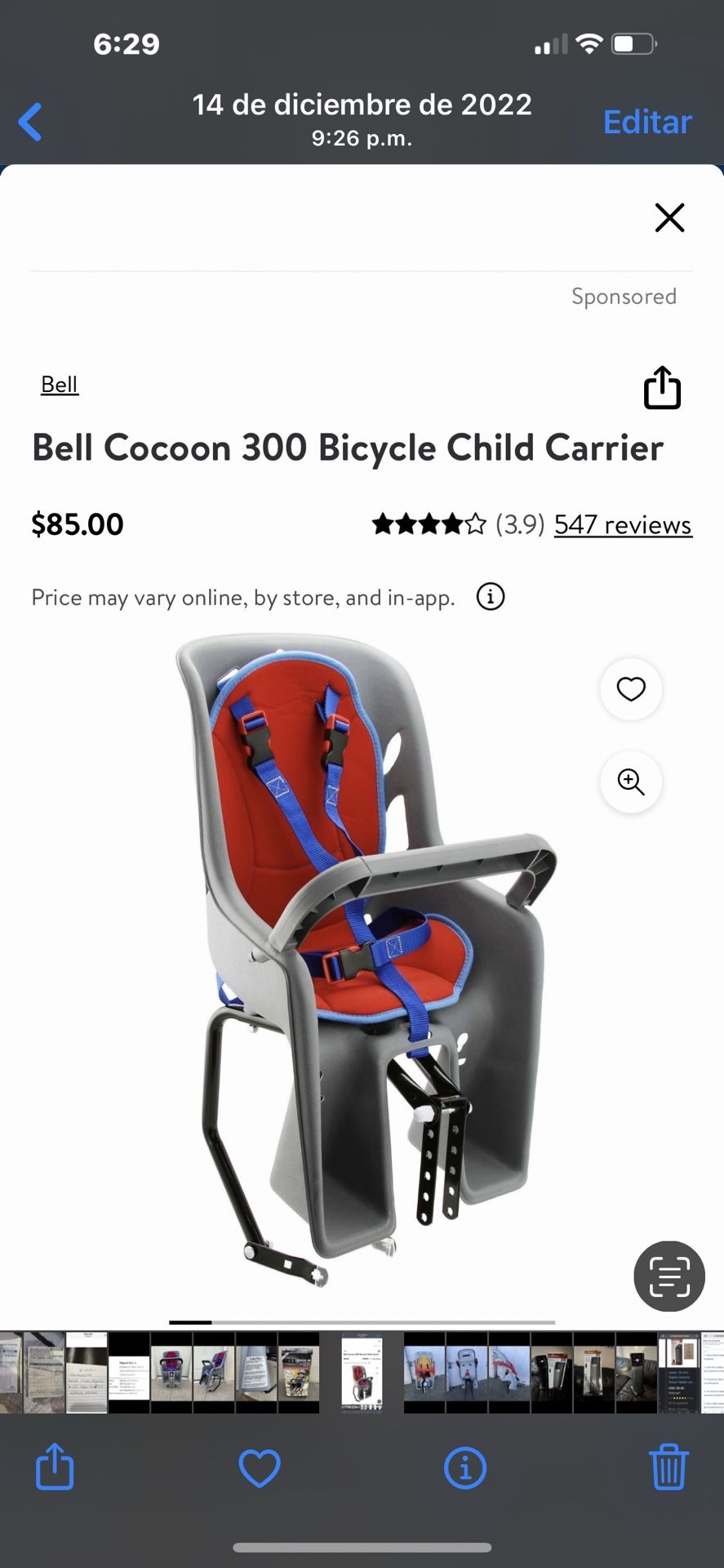Open the Bell brand page link

point(59,384)
